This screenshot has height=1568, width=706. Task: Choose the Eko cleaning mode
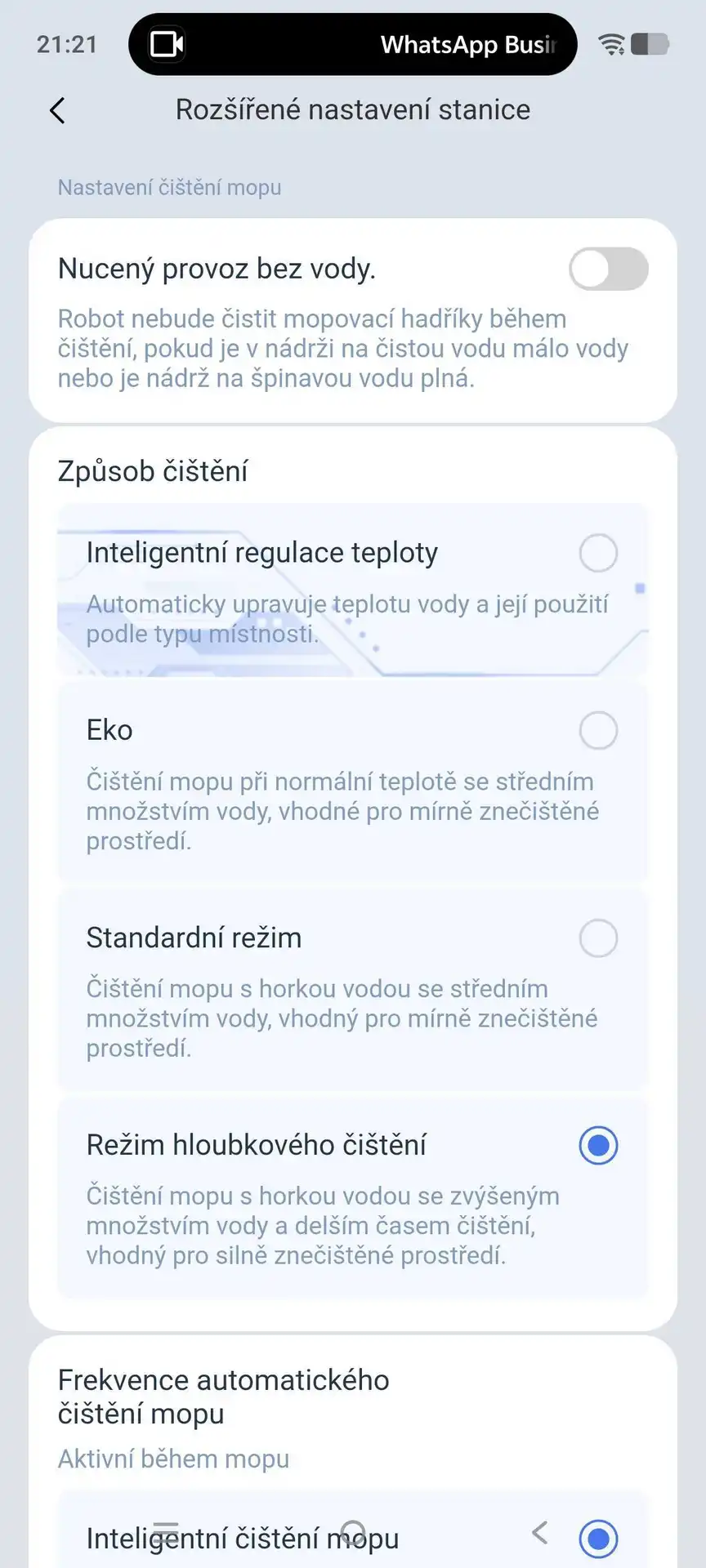(x=598, y=731)
